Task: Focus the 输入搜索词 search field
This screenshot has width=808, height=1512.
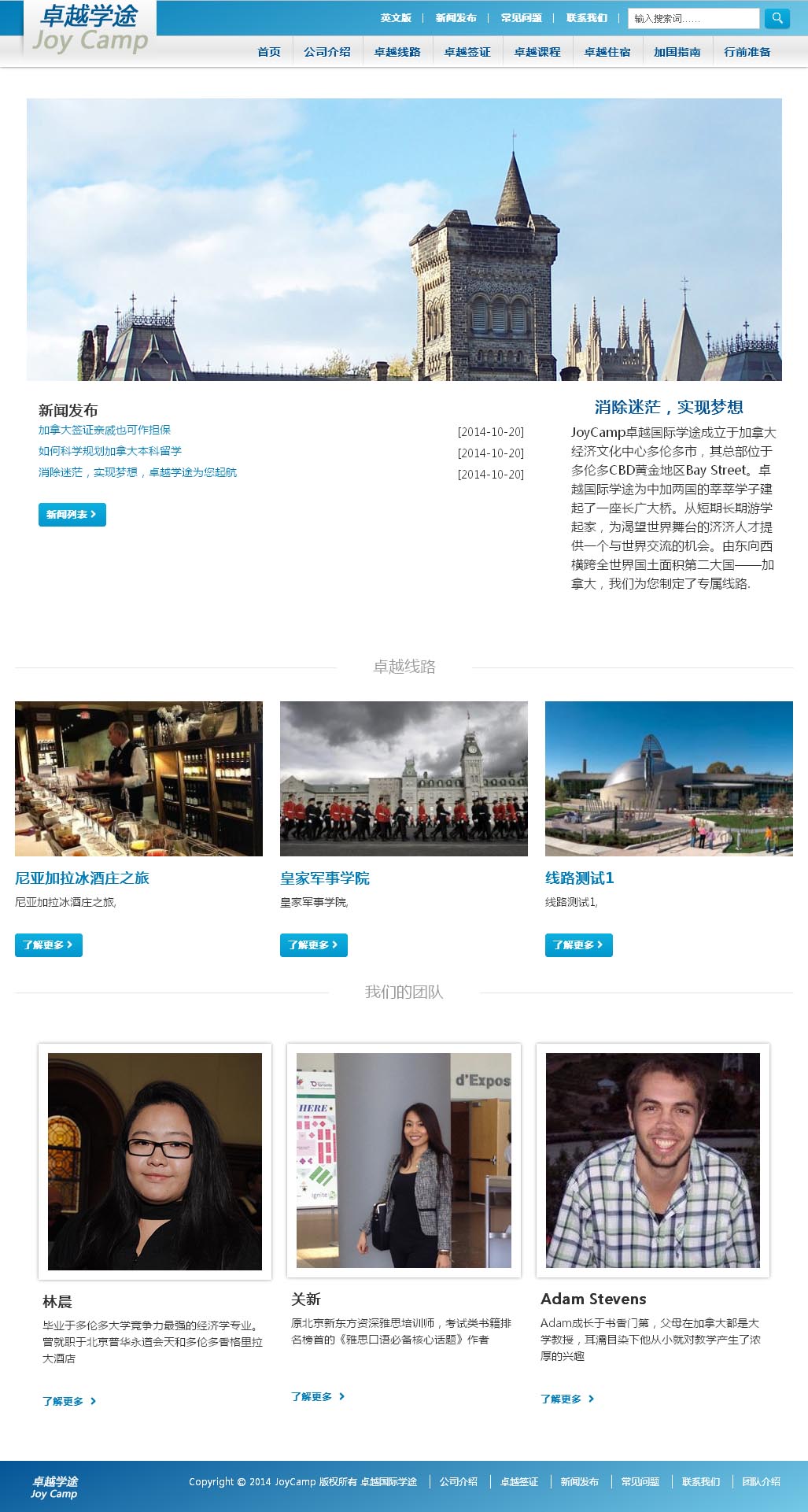Action: 693,18
